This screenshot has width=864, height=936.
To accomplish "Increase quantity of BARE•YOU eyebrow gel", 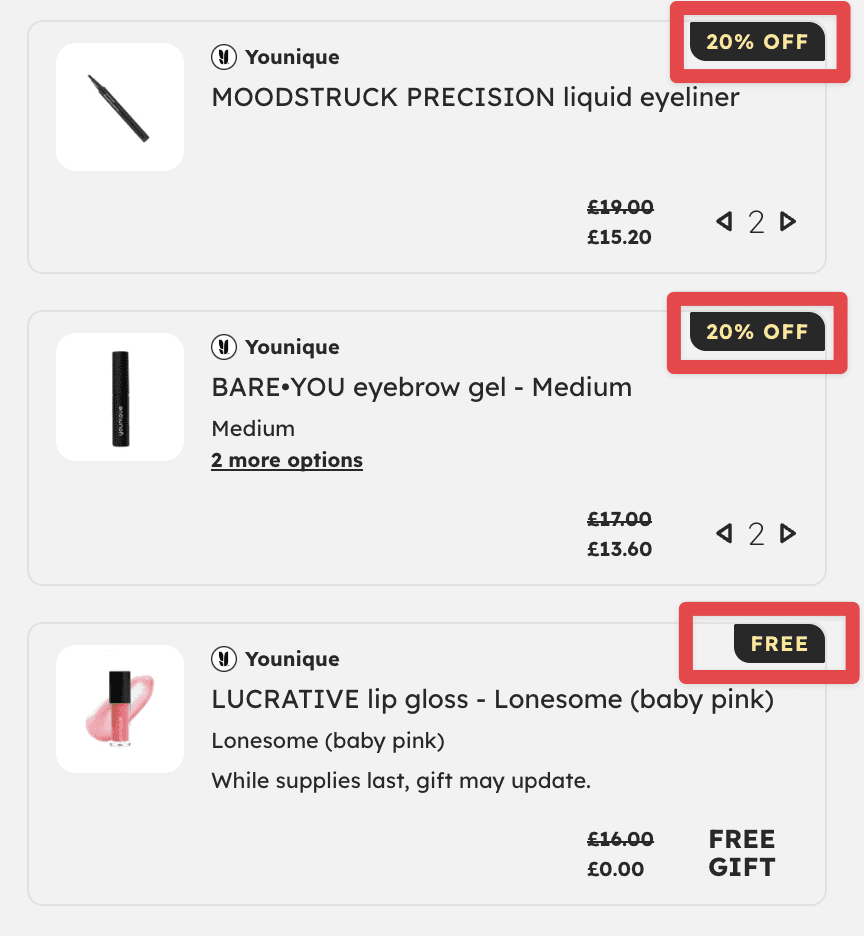I will coord(788,534).
